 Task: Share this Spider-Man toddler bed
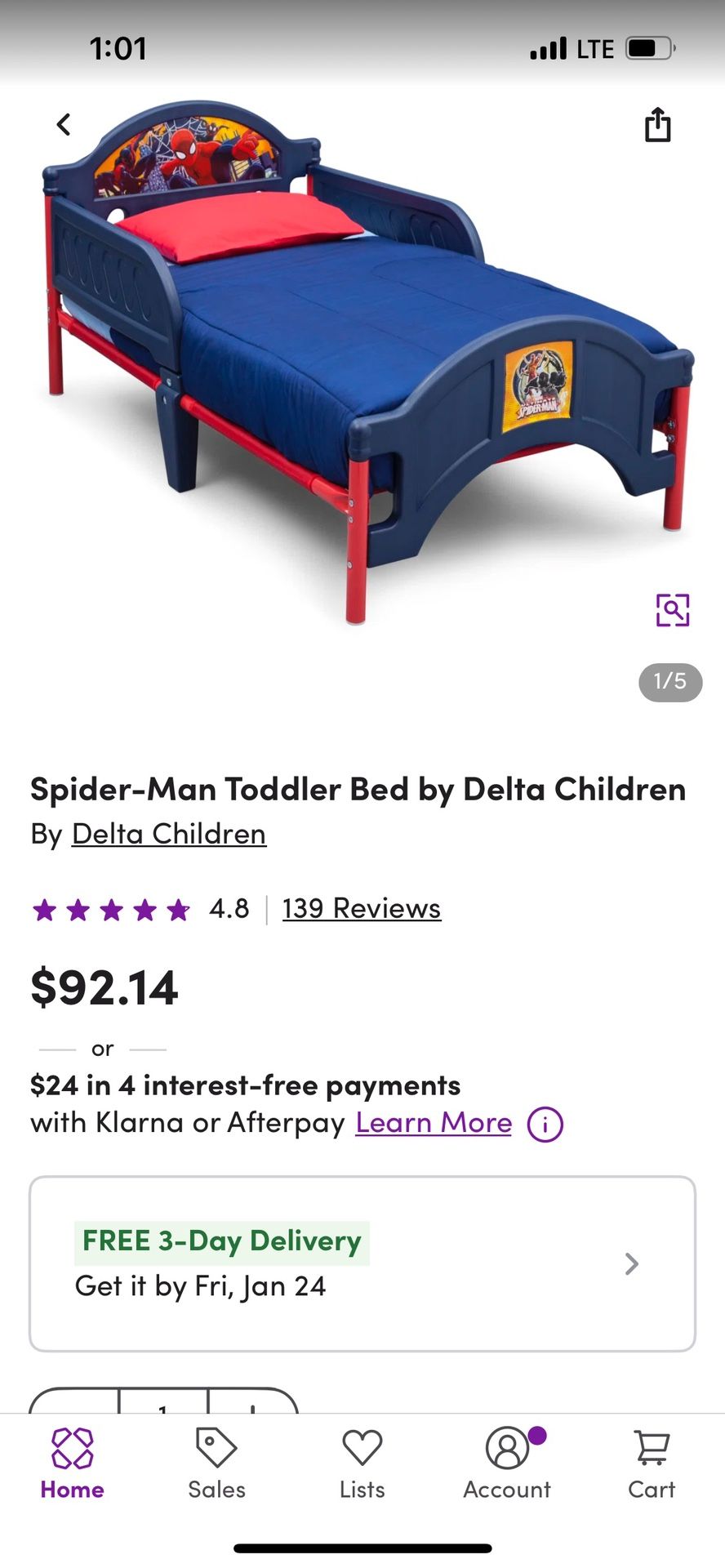[657, 125]
